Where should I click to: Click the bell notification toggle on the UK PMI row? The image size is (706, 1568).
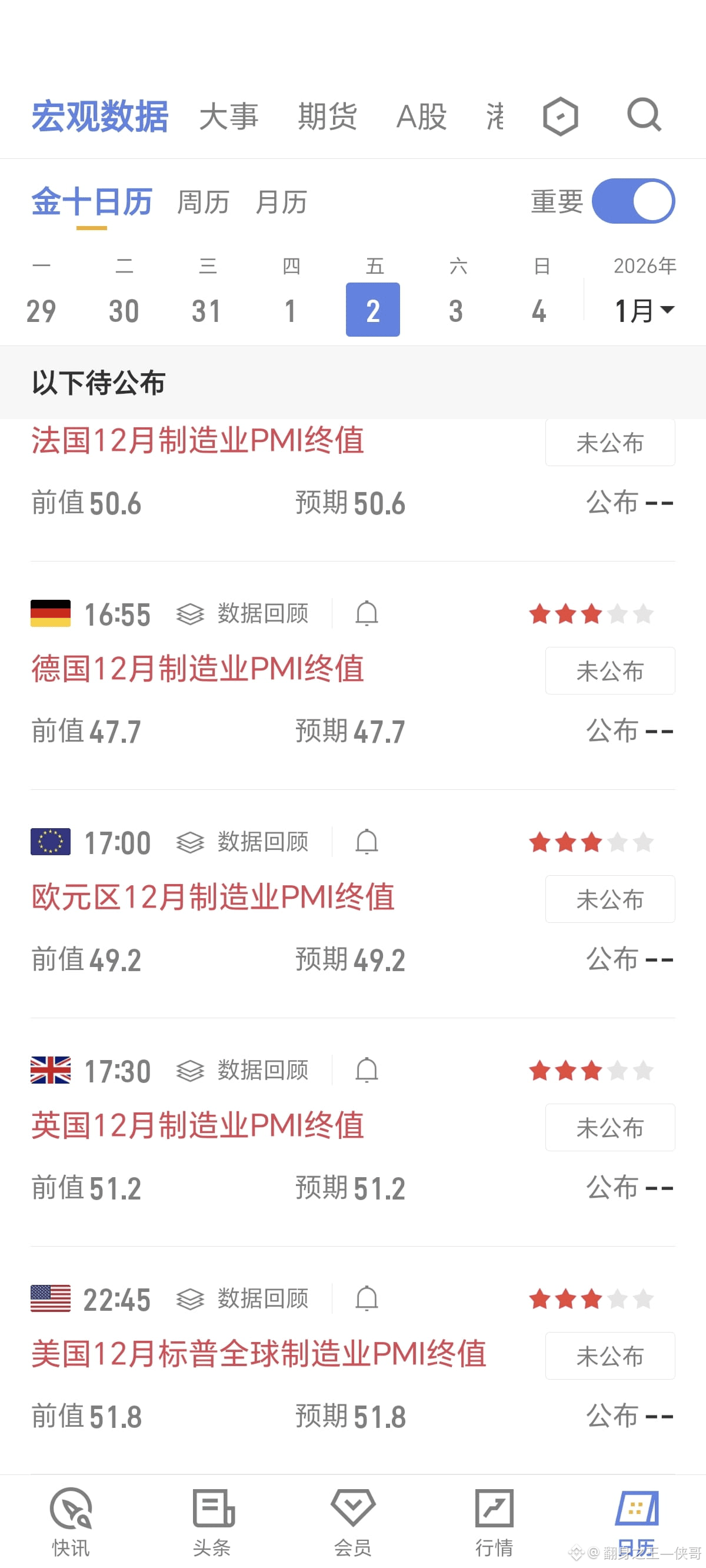(367, 1070)
